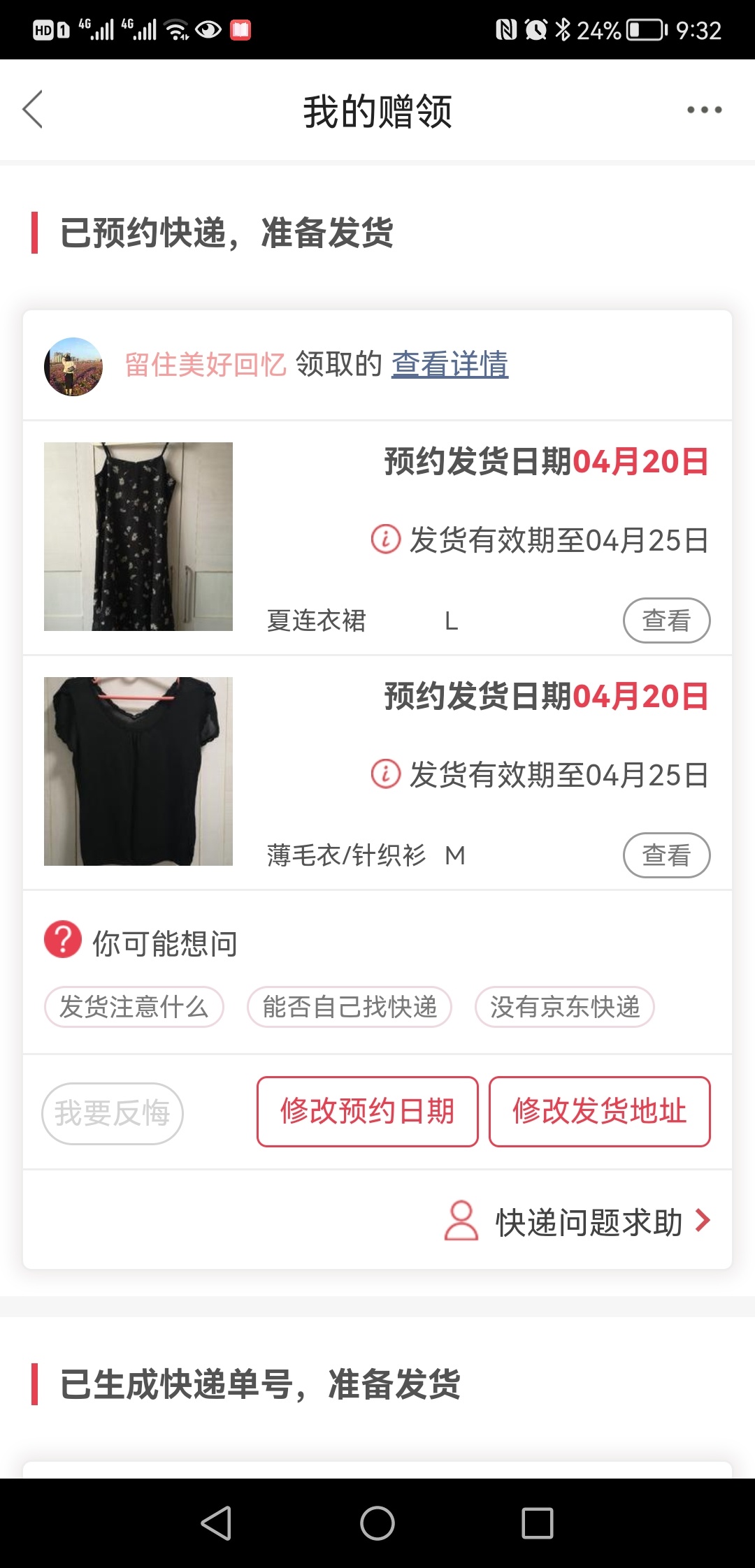755x1568 pixels.
Task: Tap the 我要反悔 button
Action: pos(113,1113)
